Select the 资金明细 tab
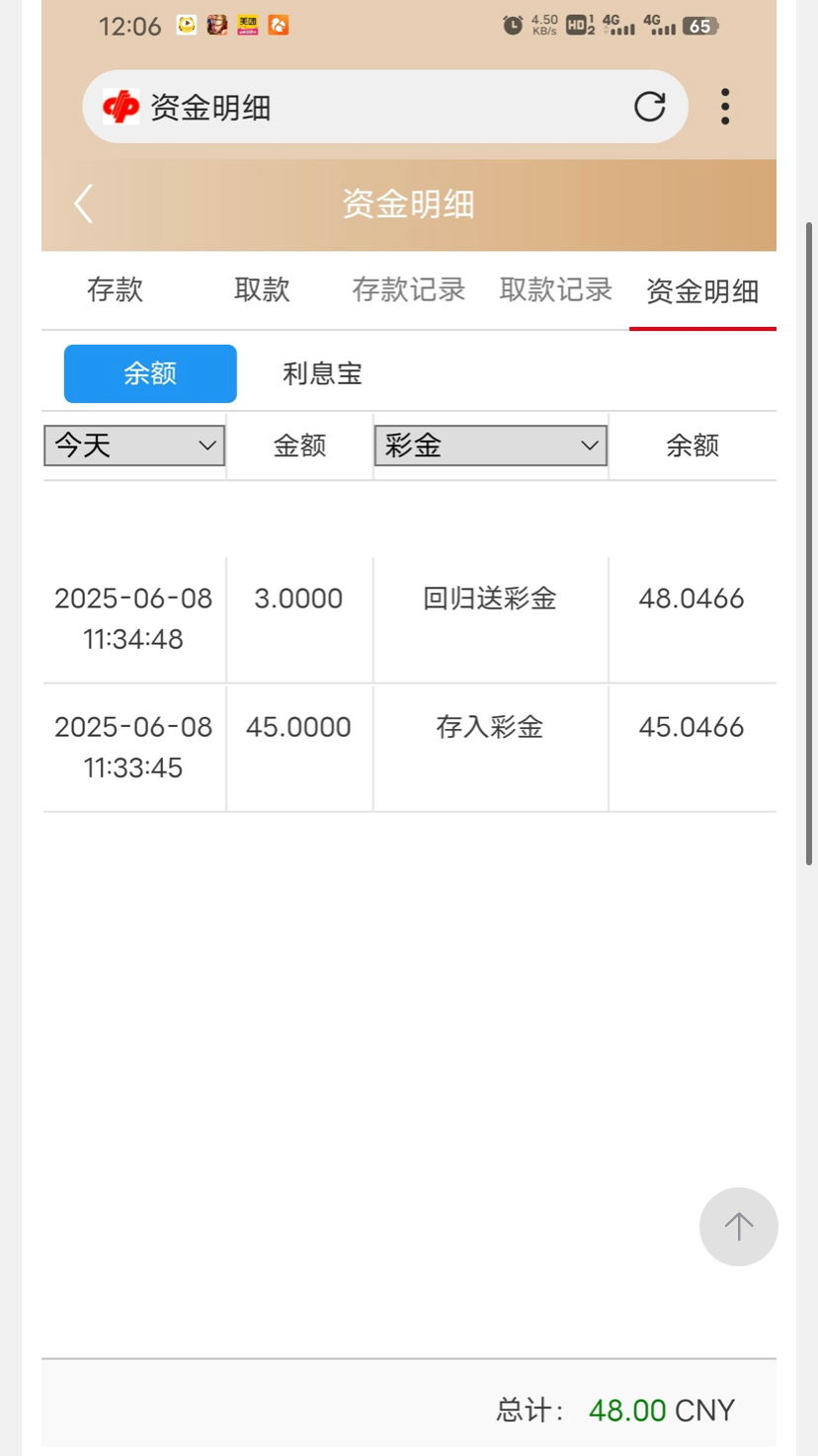The image size is (818, 1456). point(702,291)
